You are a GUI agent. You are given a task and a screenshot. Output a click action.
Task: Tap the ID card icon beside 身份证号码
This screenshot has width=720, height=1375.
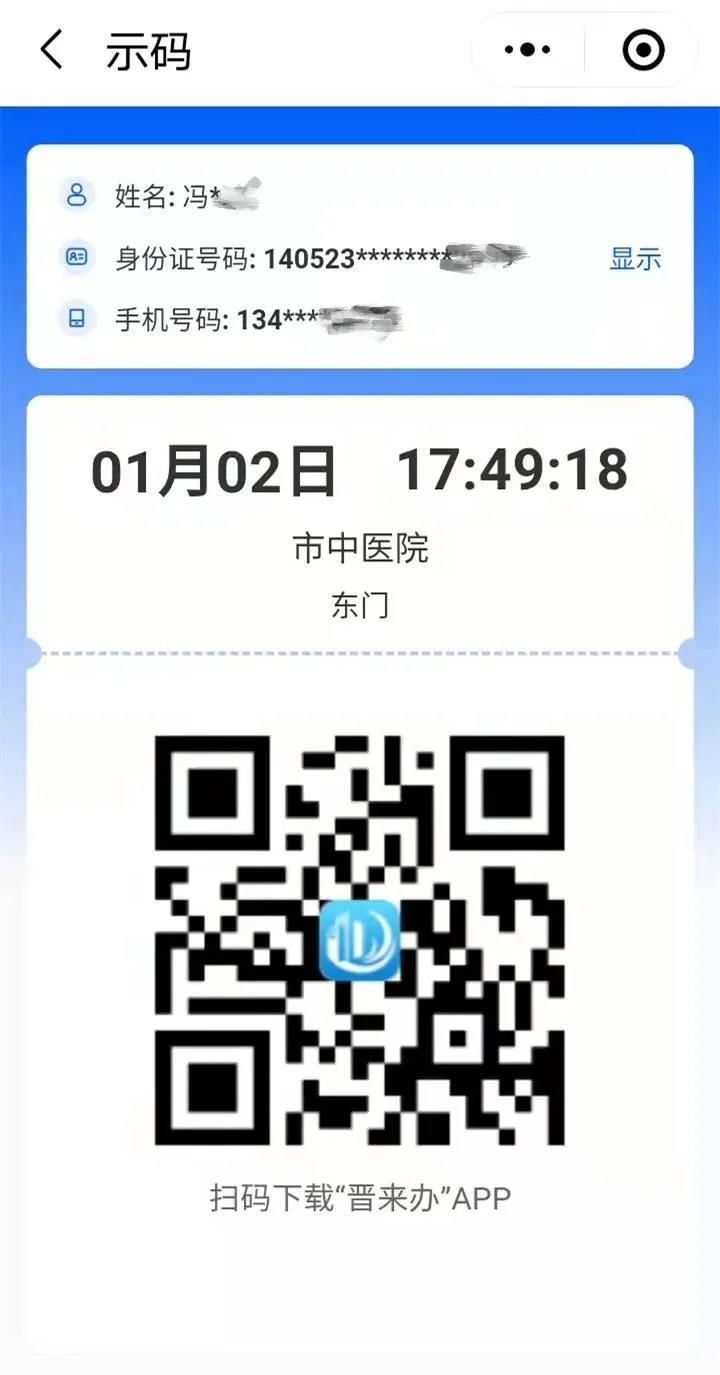77,257
